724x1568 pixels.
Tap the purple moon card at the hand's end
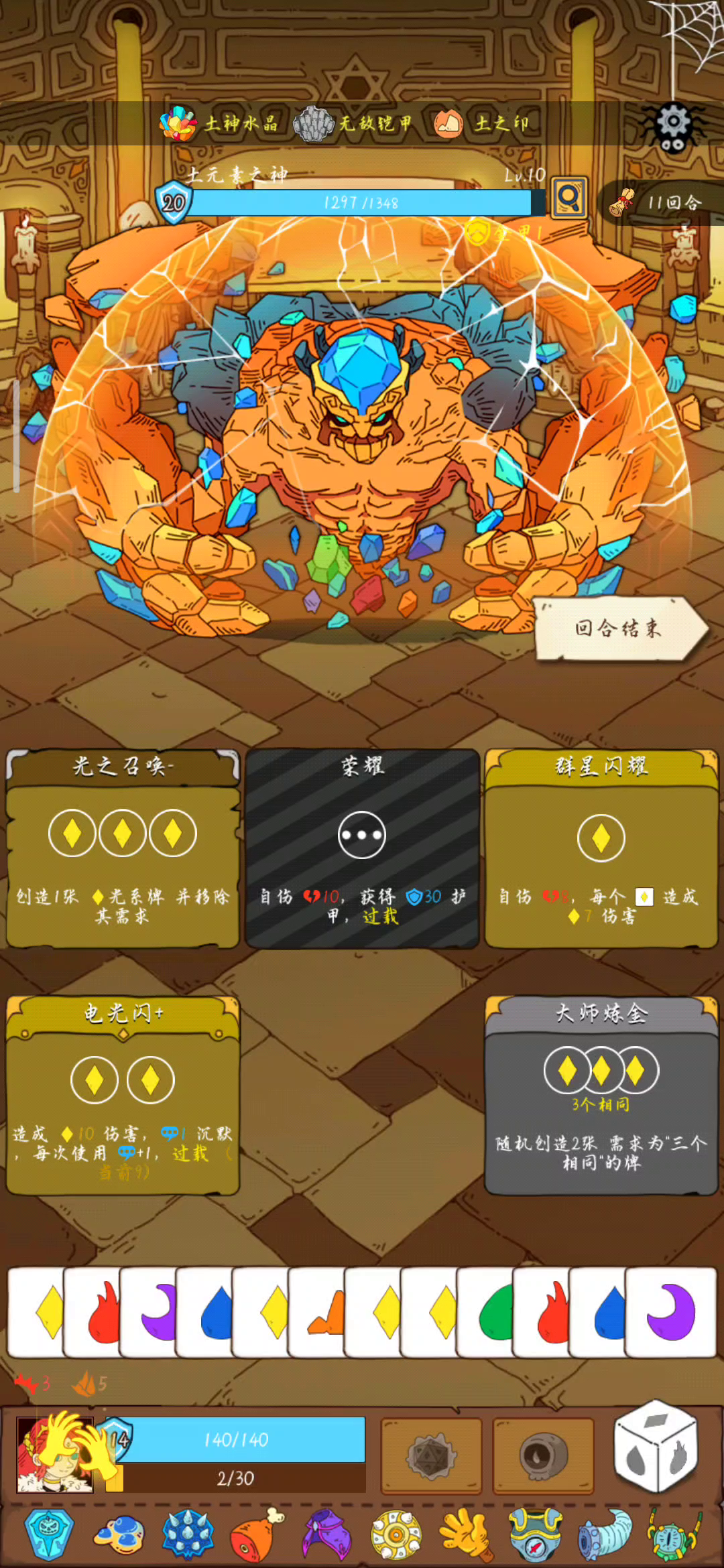point(671,1312)
